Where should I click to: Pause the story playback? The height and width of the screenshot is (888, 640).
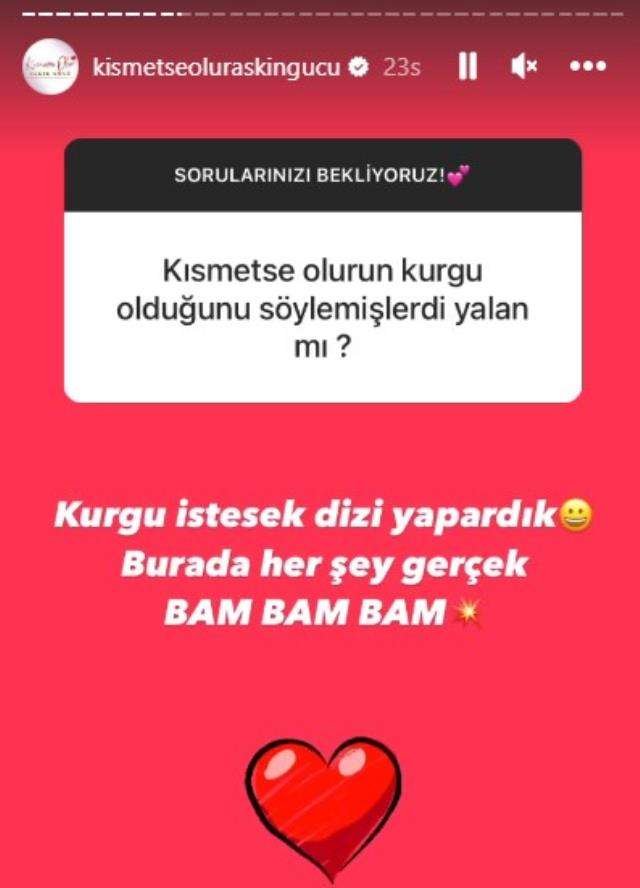point(467,67)
